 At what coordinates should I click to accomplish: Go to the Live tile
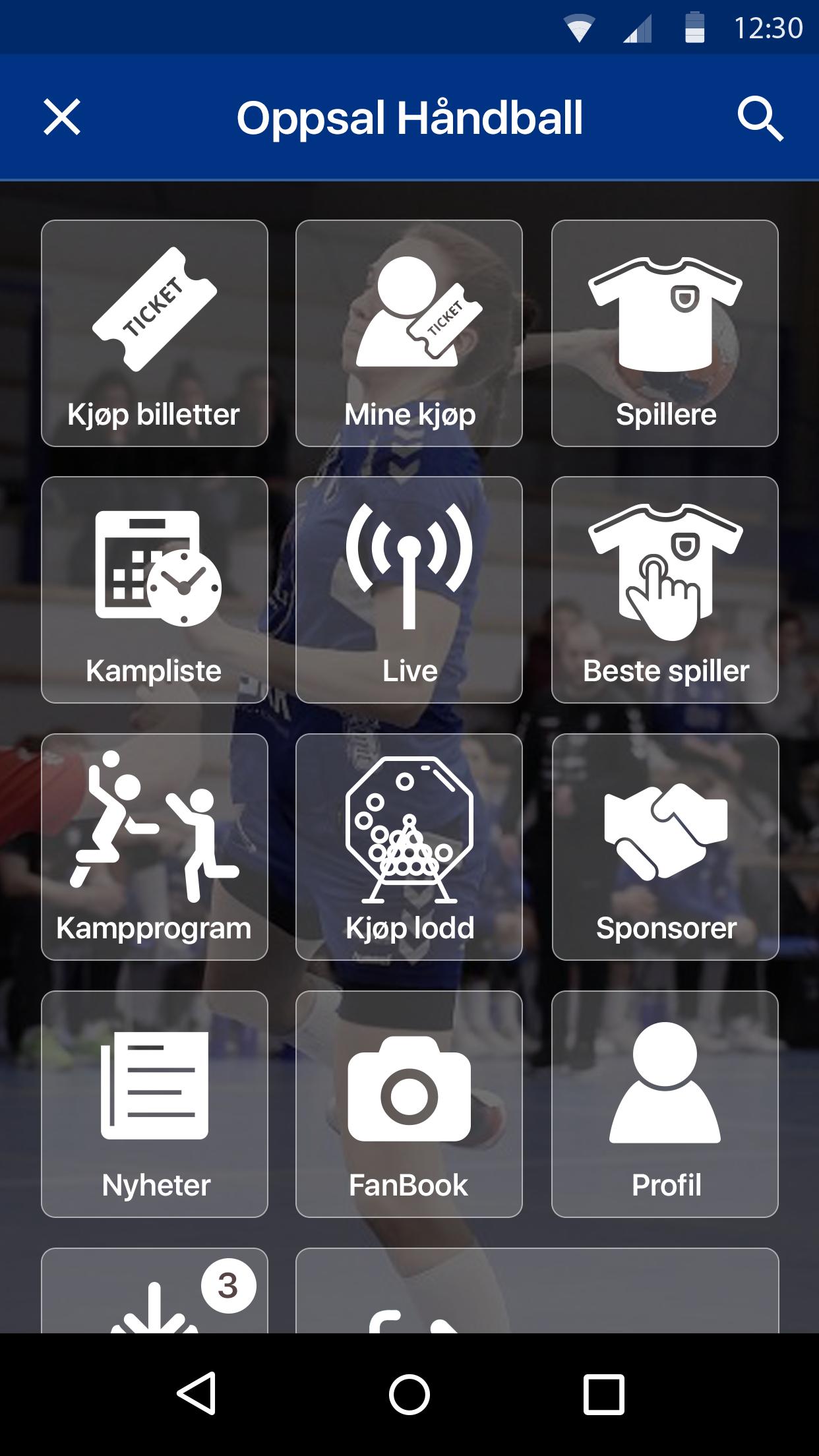[409, 590]
